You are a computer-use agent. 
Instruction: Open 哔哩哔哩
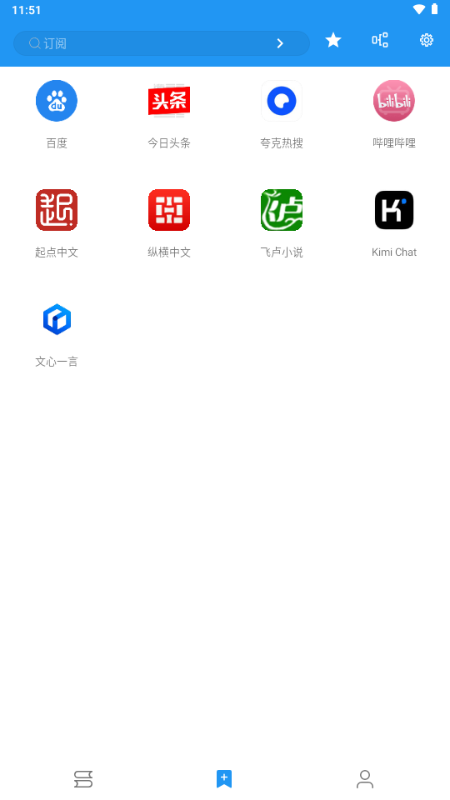[x=394, y=114]
